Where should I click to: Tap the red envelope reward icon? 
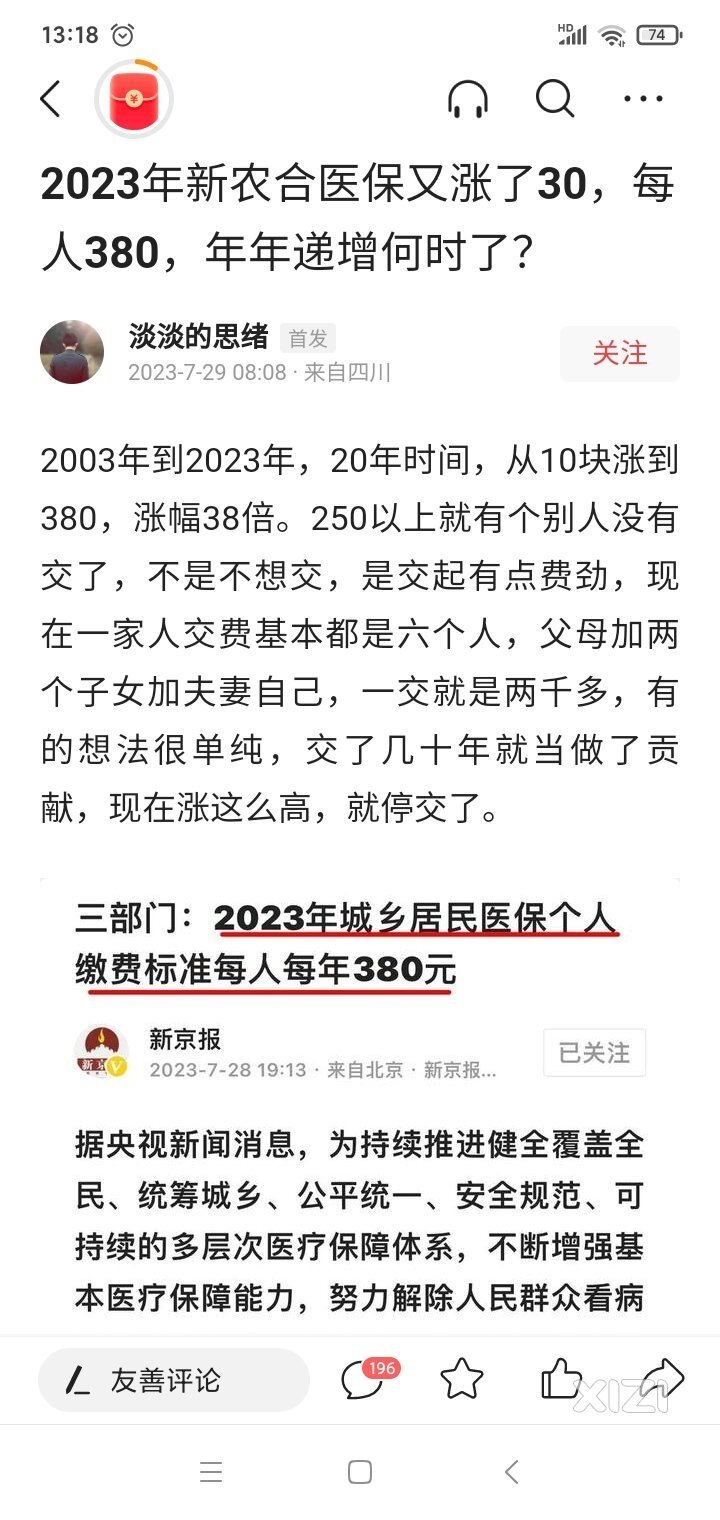pos(134,99)
